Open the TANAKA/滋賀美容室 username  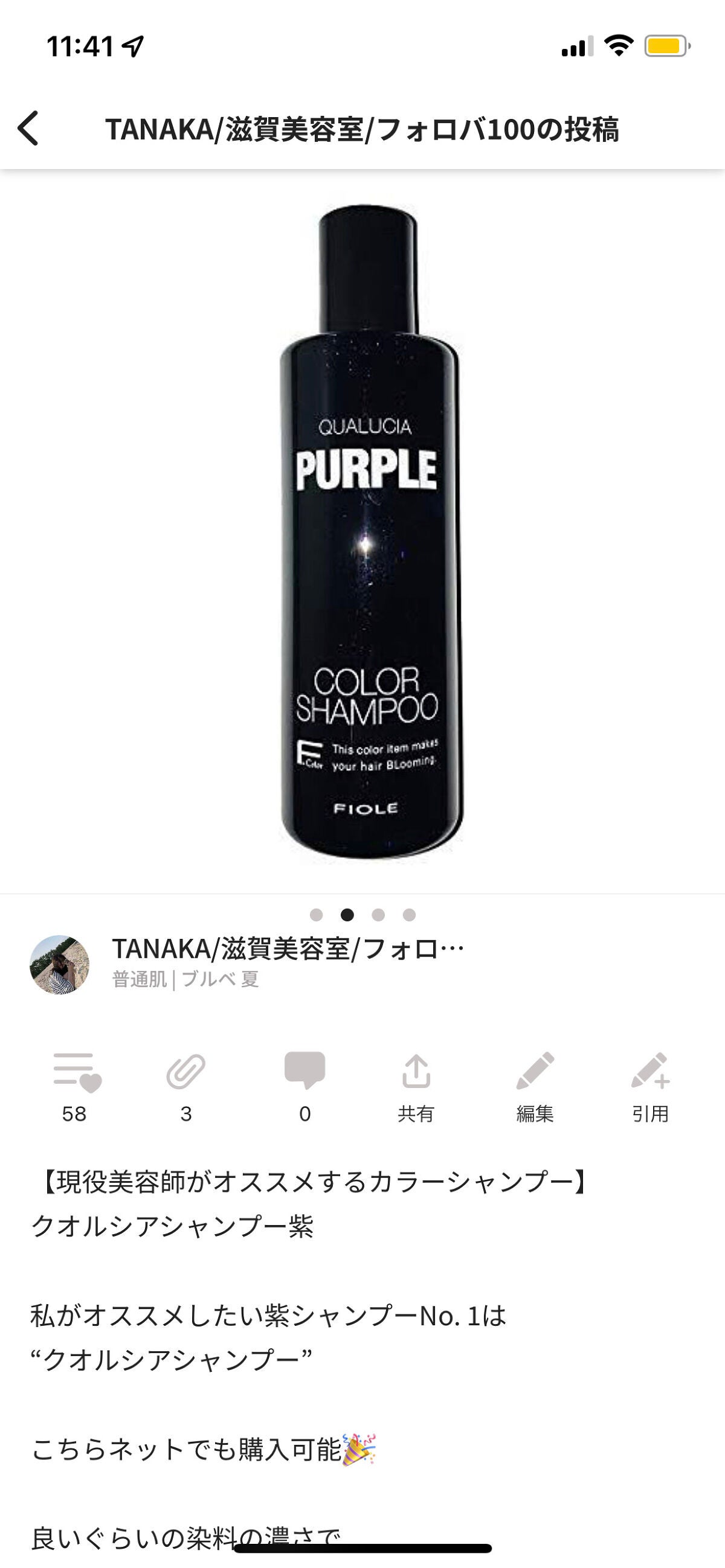click(x=288, y=949)
